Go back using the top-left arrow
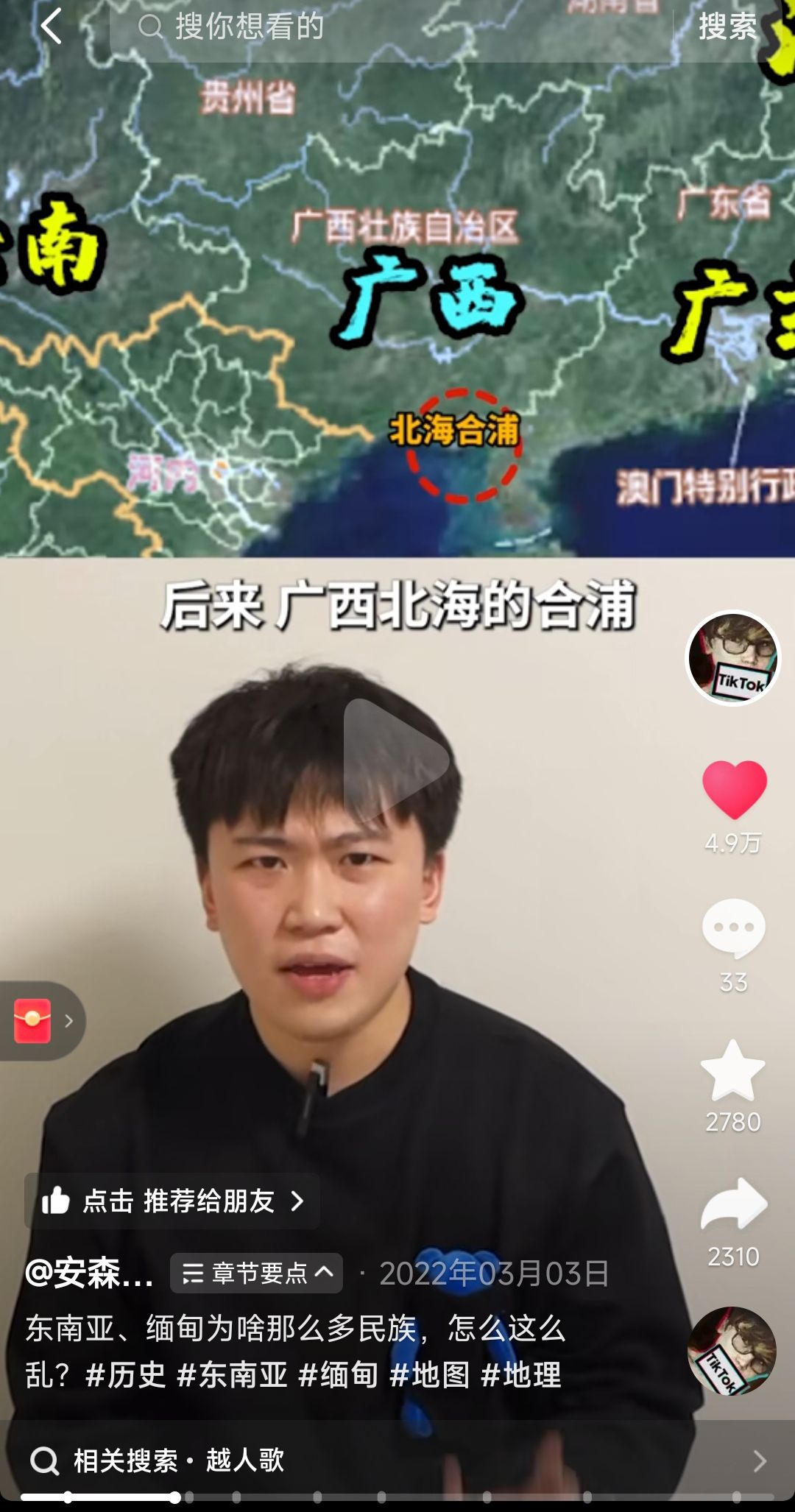This screenshot has height=1512, width=795. tap(50, 27)
